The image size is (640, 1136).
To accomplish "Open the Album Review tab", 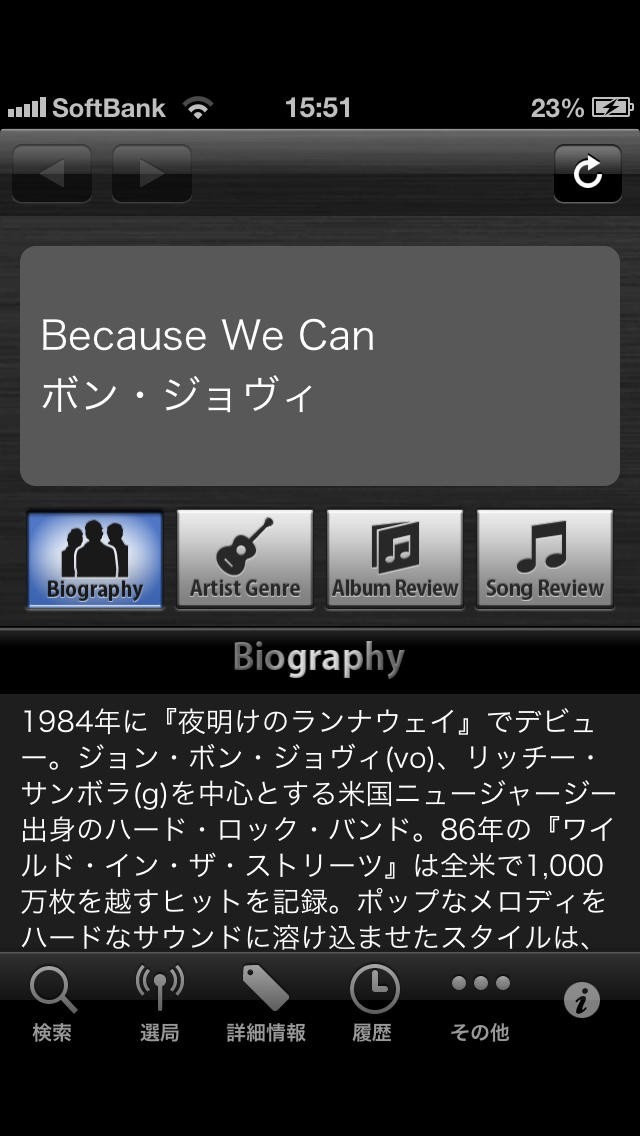I will [395, 558].
